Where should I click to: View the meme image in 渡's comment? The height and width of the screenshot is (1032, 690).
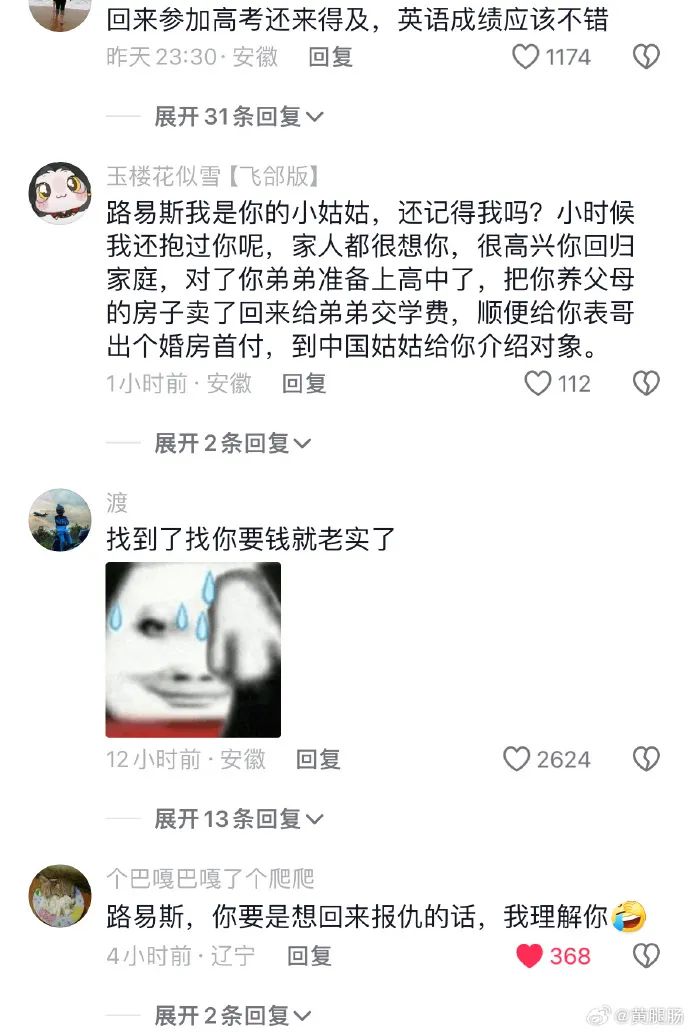click(x=193, y=649)
